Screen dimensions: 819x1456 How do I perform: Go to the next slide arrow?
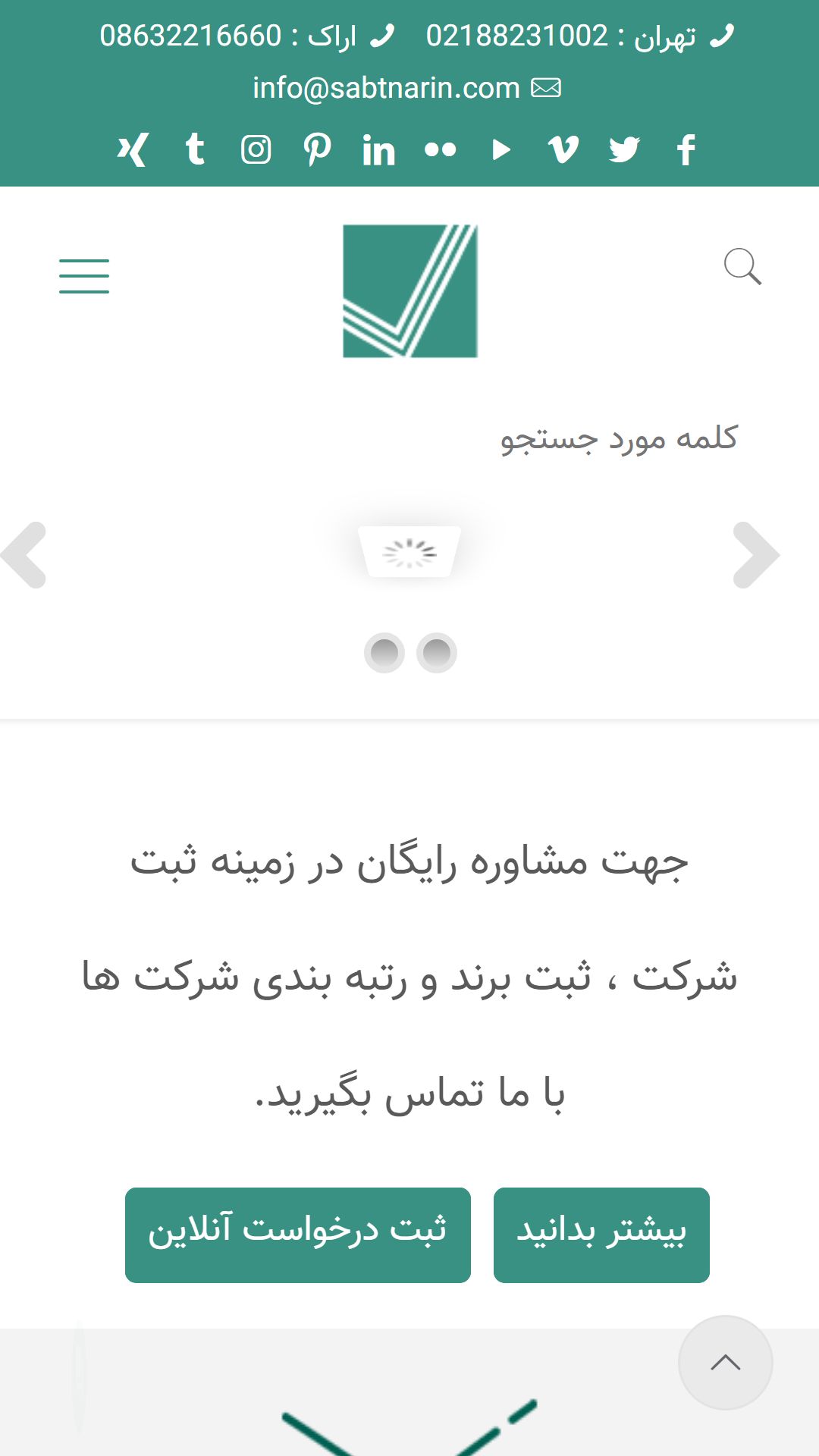coord(756,555)
